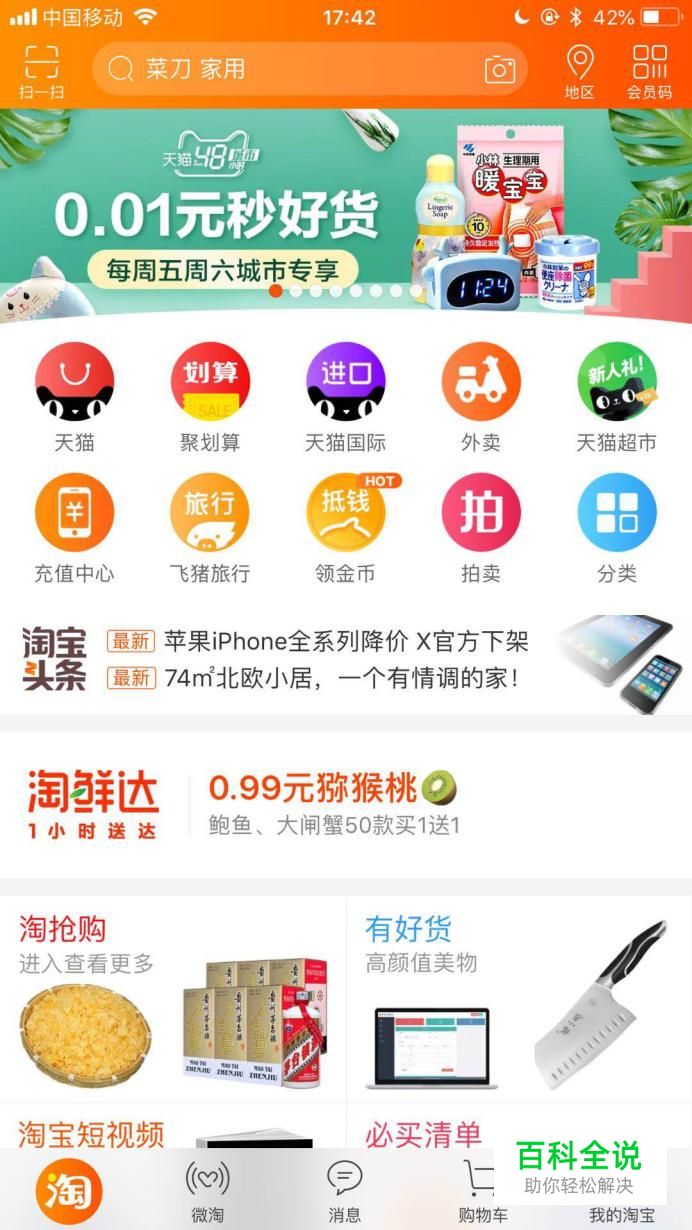Open the 扫一扫 scanner
The image size is (692, 1230).
(x=41, y=71)
